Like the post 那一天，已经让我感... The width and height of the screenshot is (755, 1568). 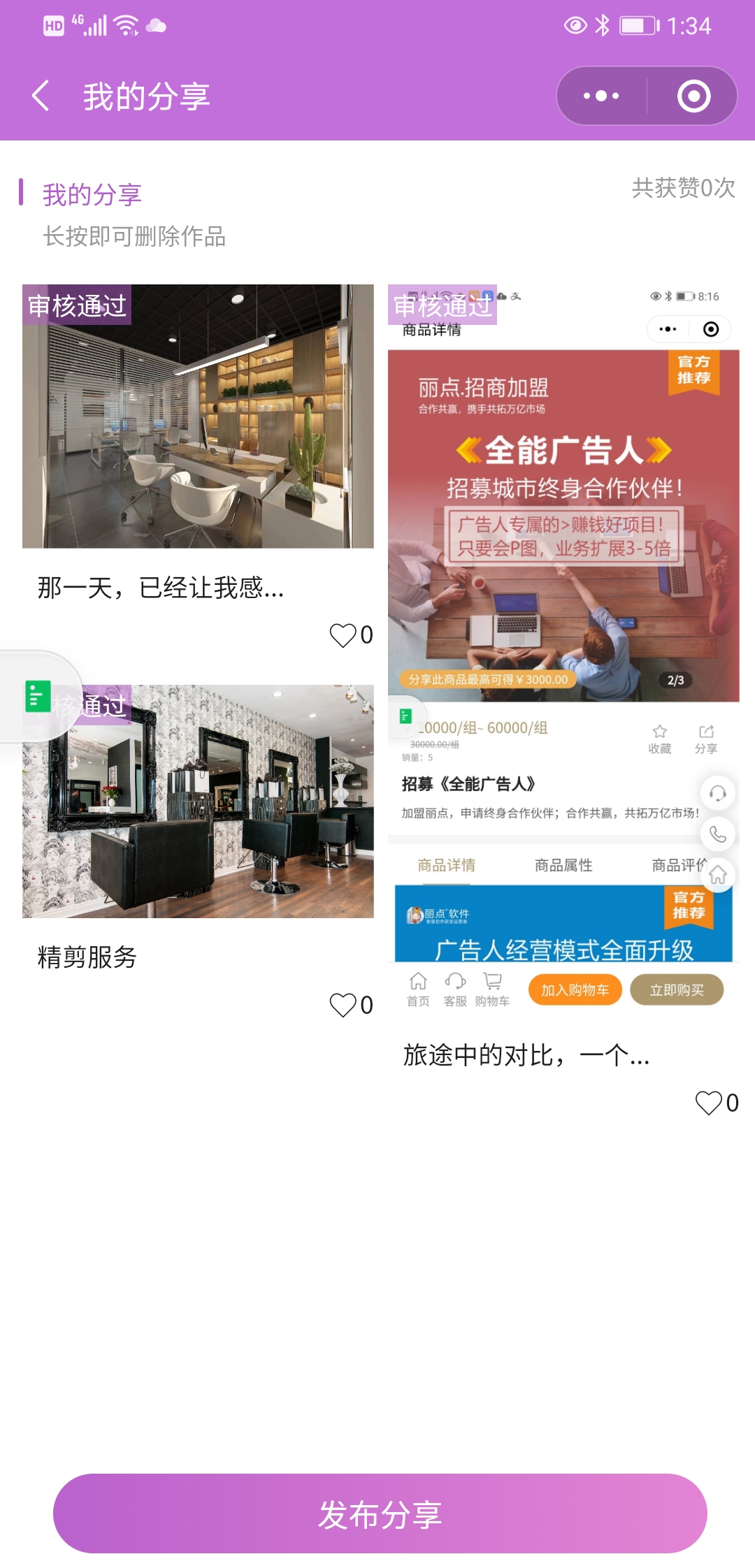point(343,635)
